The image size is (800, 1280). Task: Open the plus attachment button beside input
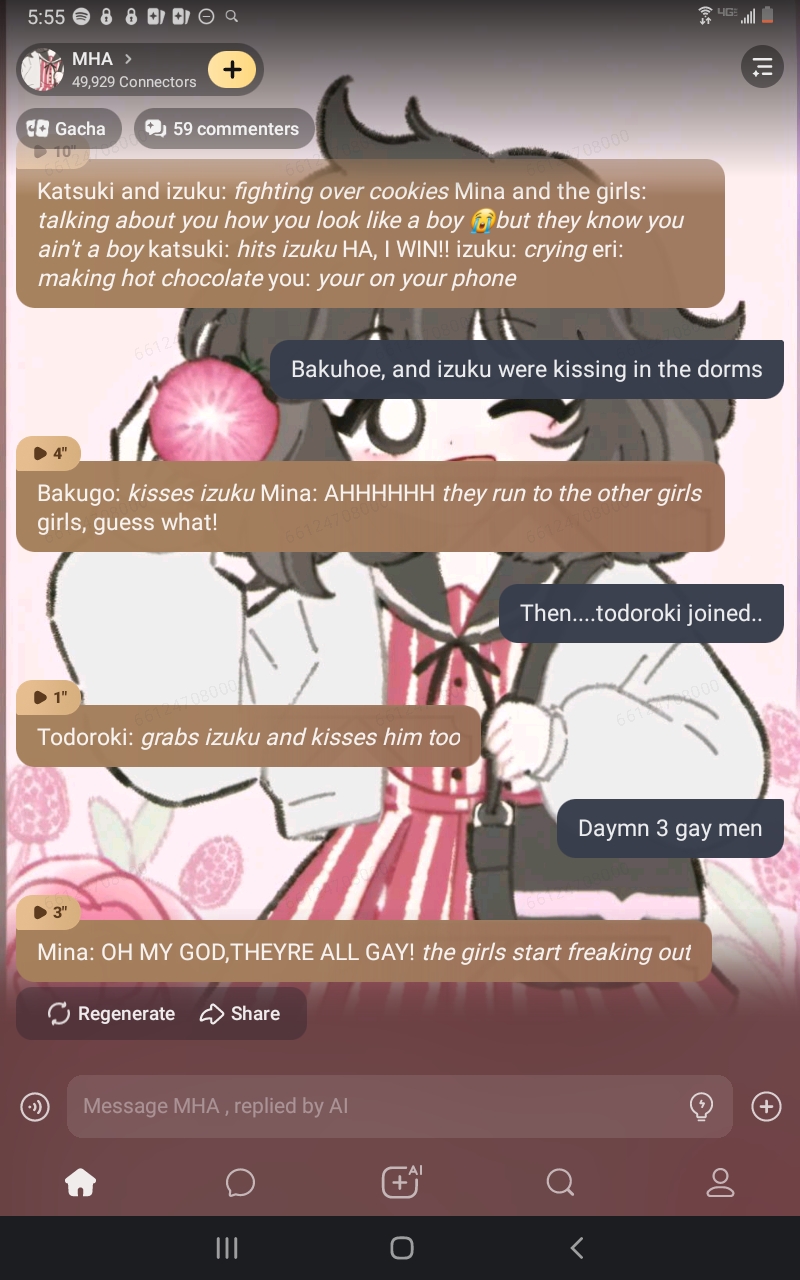766,1106
